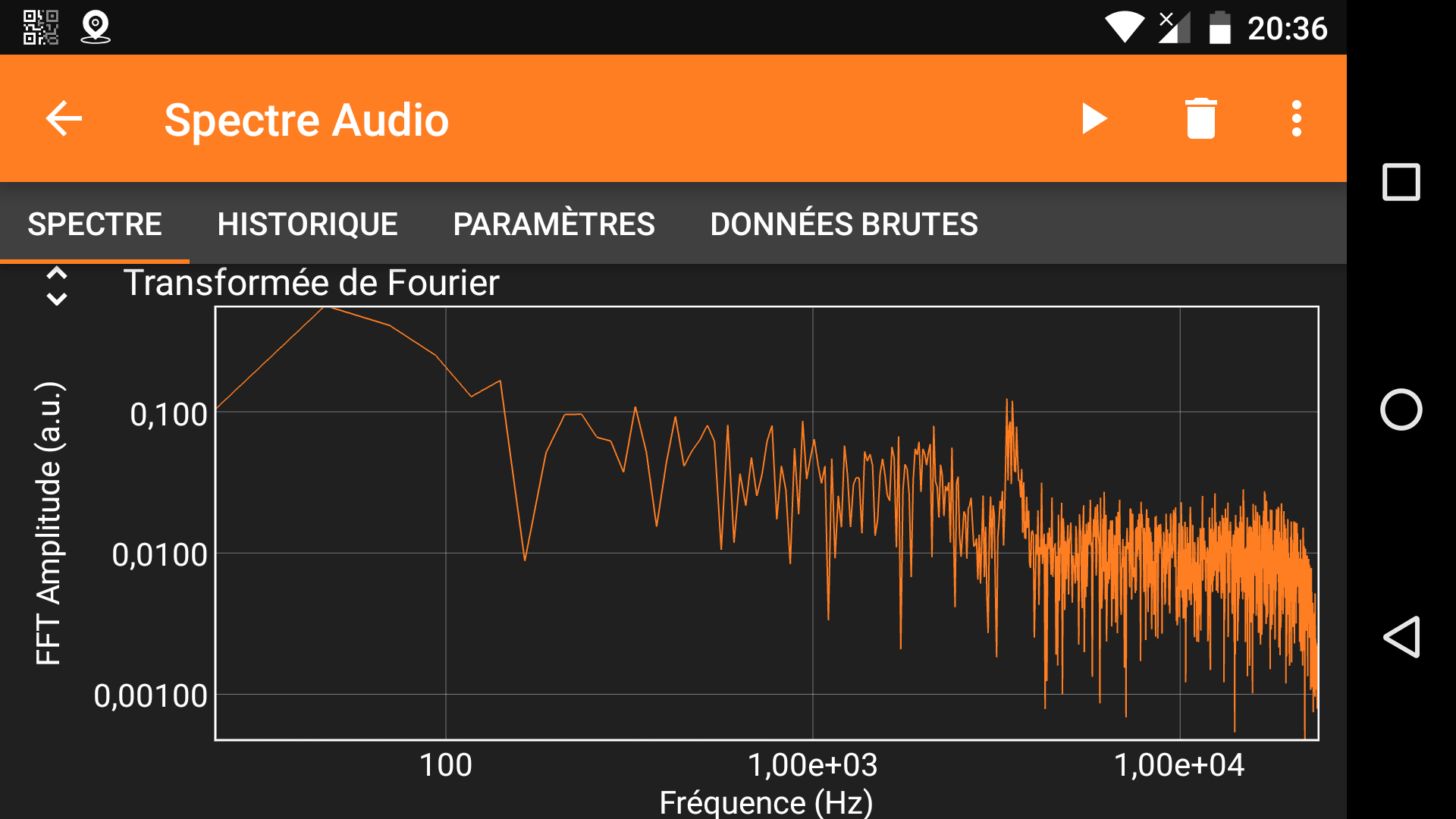This screenshot has width=1456, height=819.
Task: Start the audio spectrum measurement
Action: click(1094, 119)
